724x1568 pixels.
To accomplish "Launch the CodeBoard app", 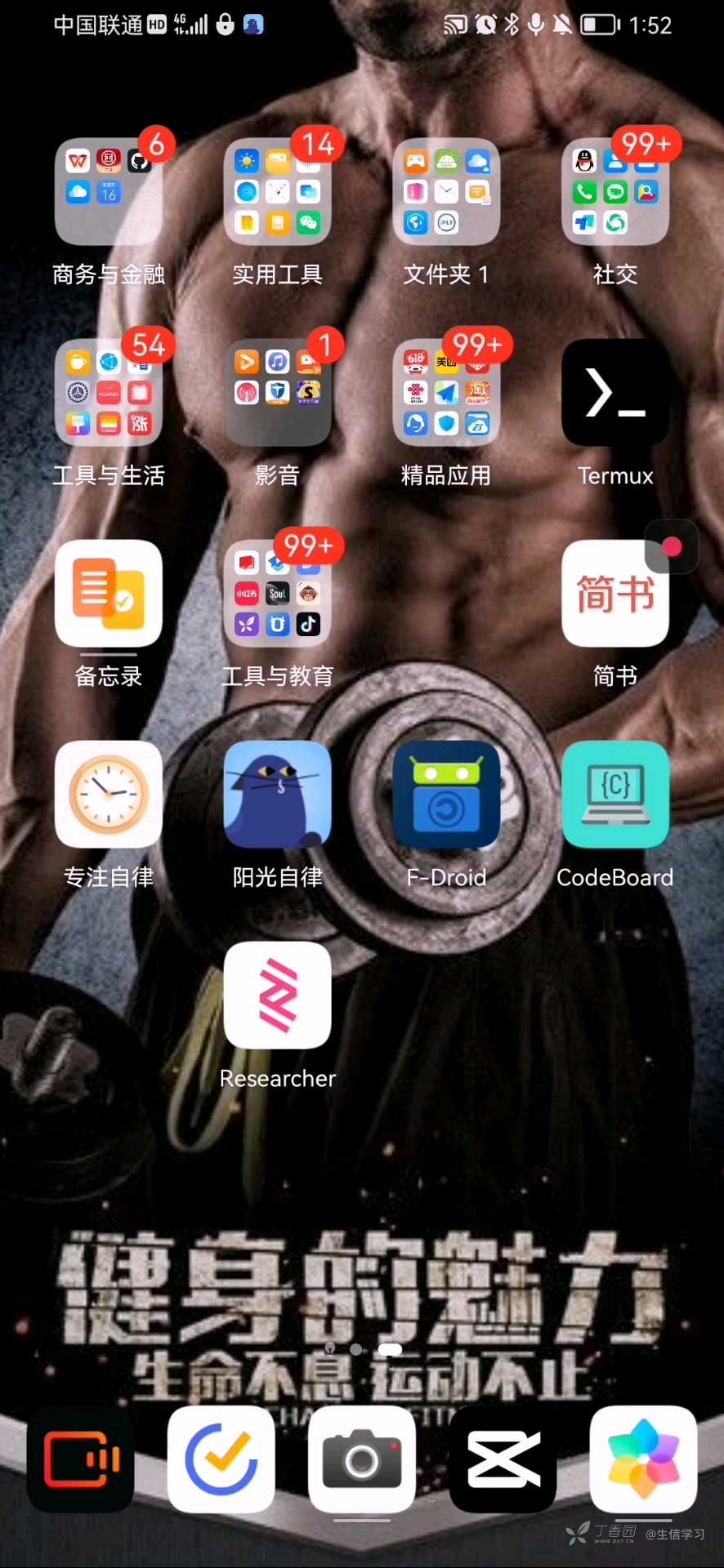I will click(615, 795).
